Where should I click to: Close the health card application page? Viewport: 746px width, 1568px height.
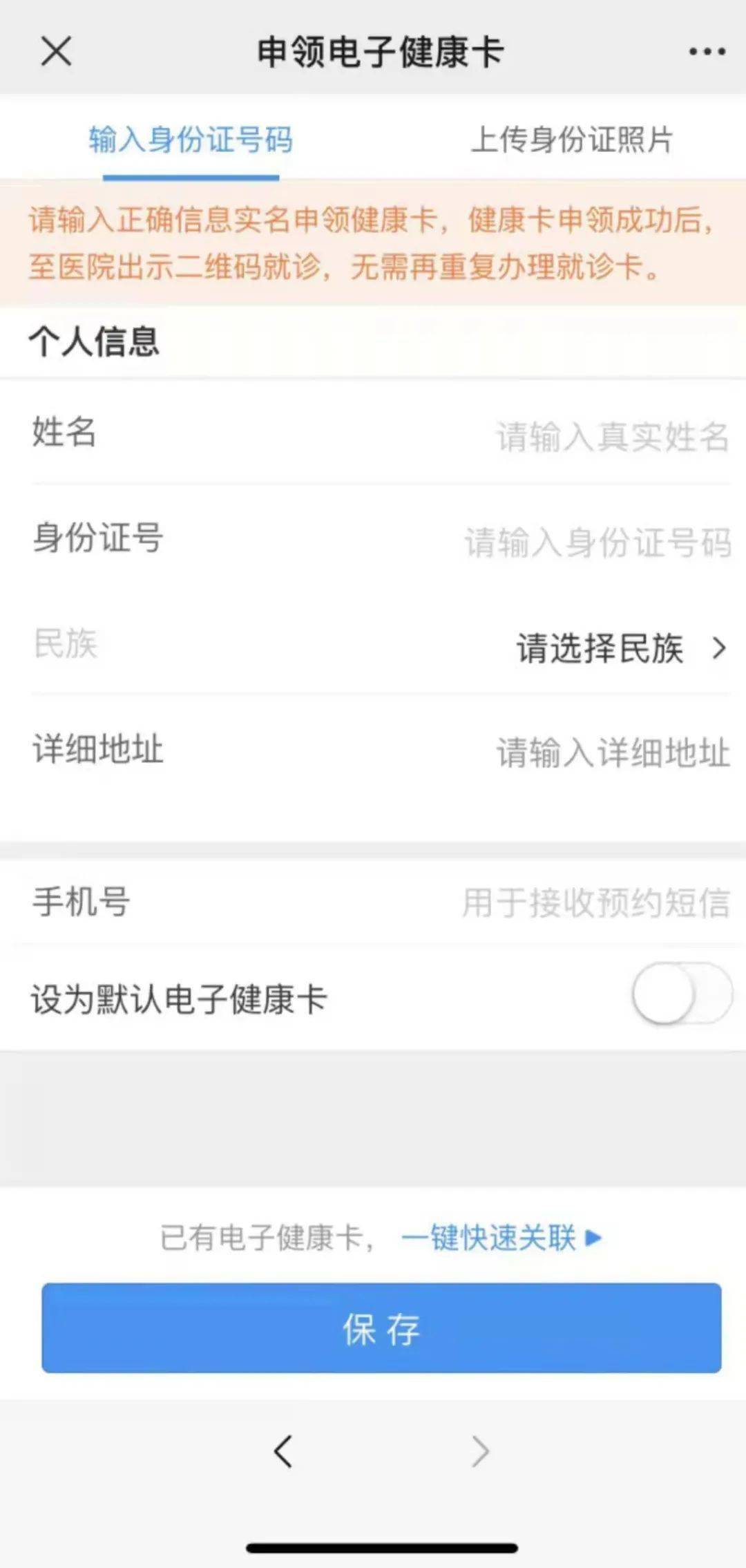coord(56,51)
